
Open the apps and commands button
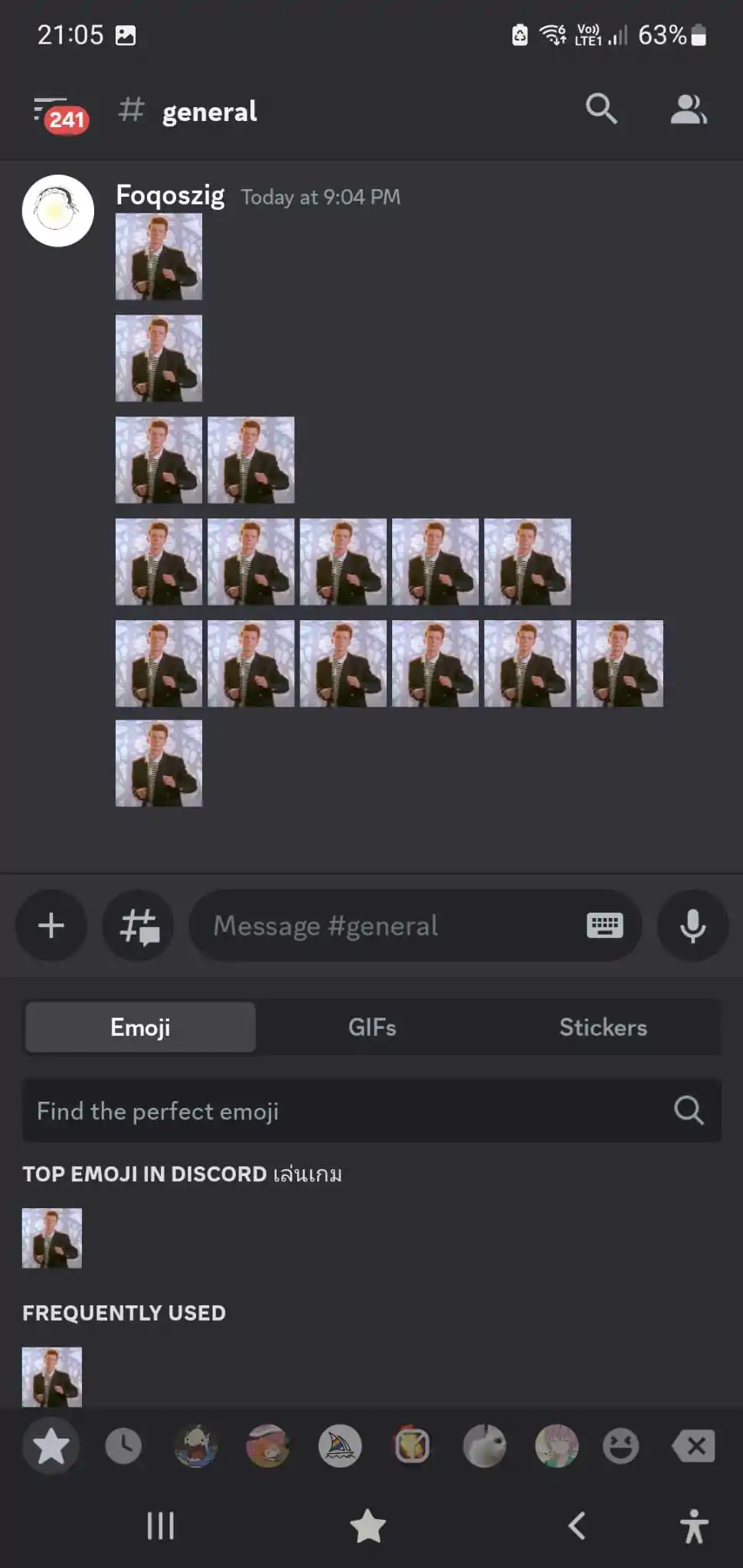click(139, 925)
